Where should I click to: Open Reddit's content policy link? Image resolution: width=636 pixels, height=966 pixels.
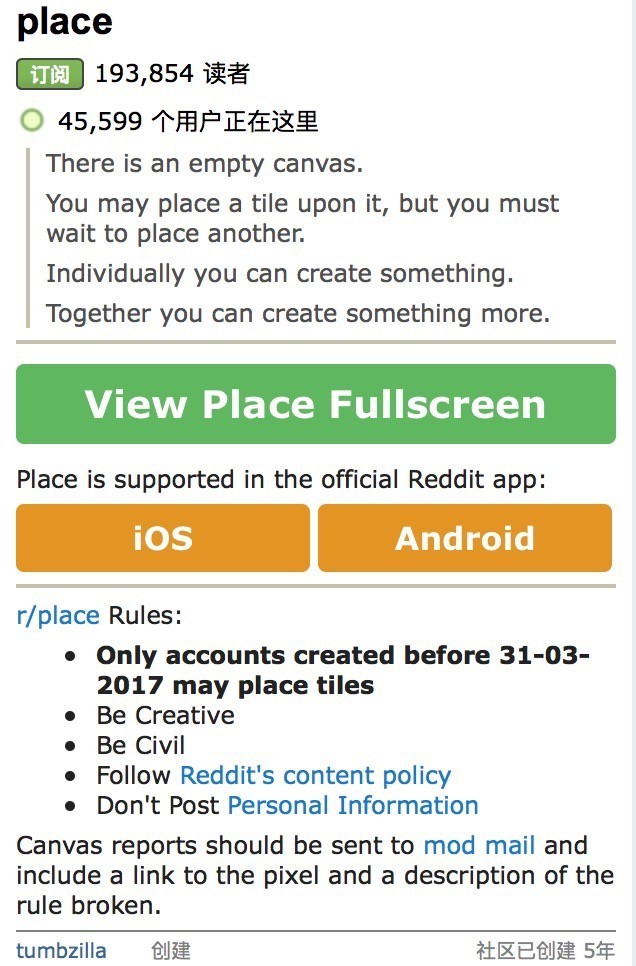(315, 775)
